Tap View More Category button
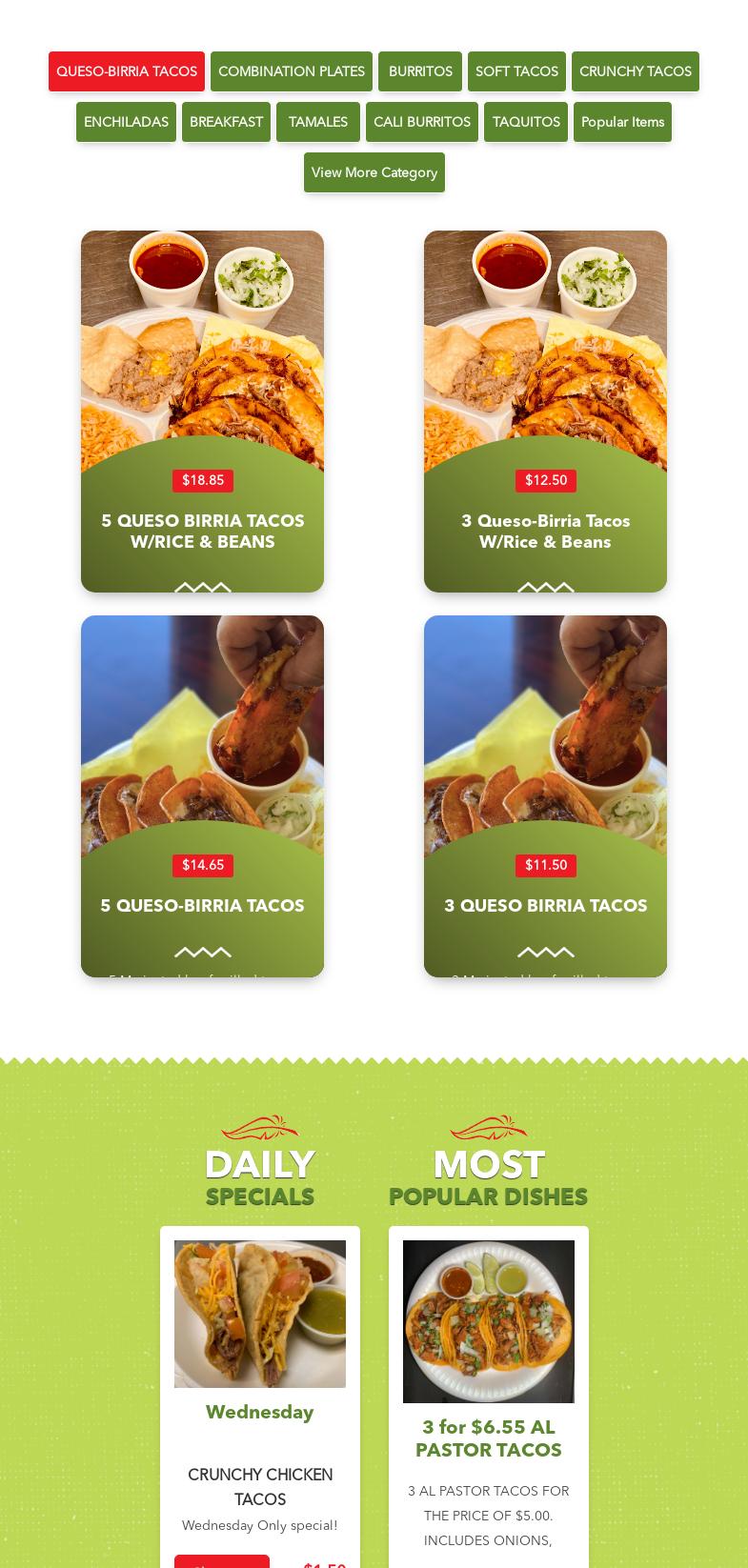Viewport: 748px width, 1568px height. 374,172
